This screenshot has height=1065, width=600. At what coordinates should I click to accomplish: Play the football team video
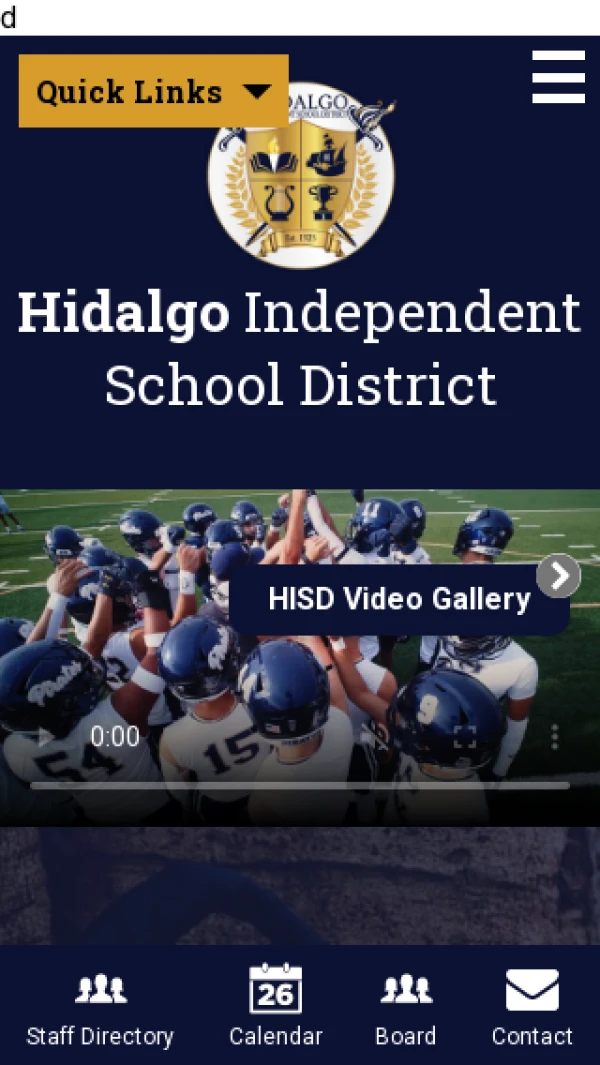pos(45,738)
